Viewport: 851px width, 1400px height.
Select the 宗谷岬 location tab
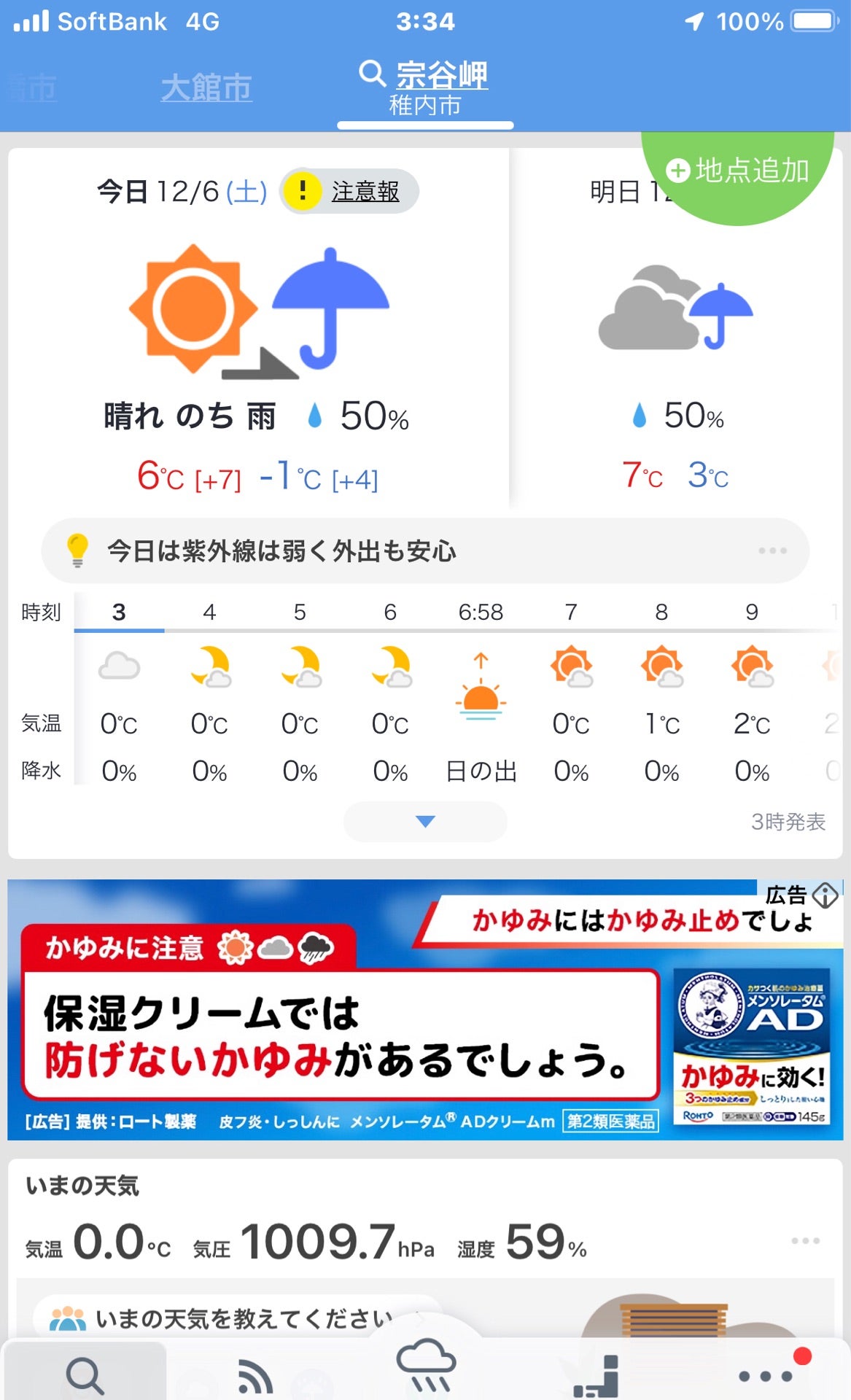click(x=441, y=75)
